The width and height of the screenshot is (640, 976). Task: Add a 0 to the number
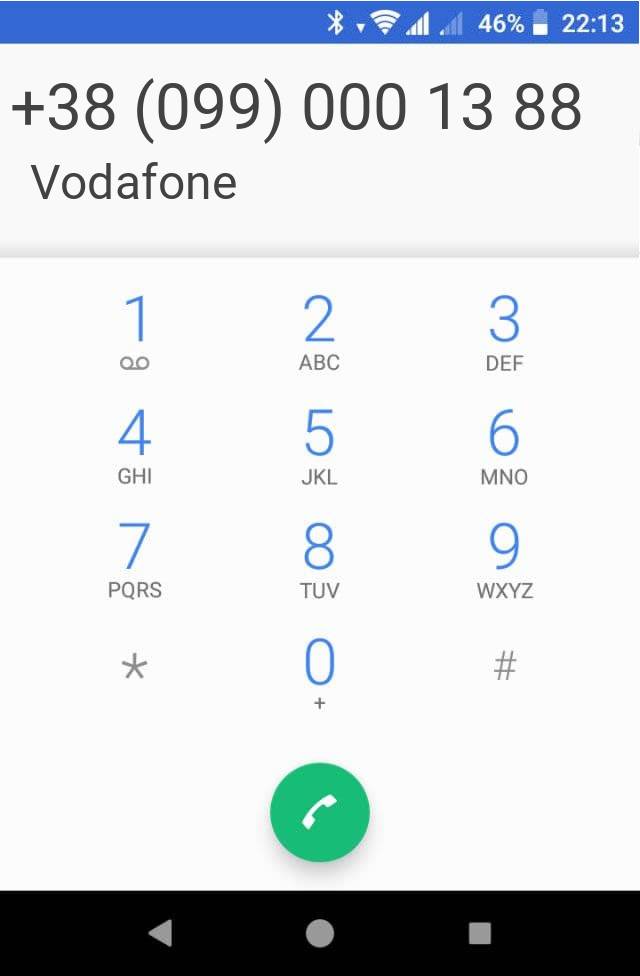(319, 672)
